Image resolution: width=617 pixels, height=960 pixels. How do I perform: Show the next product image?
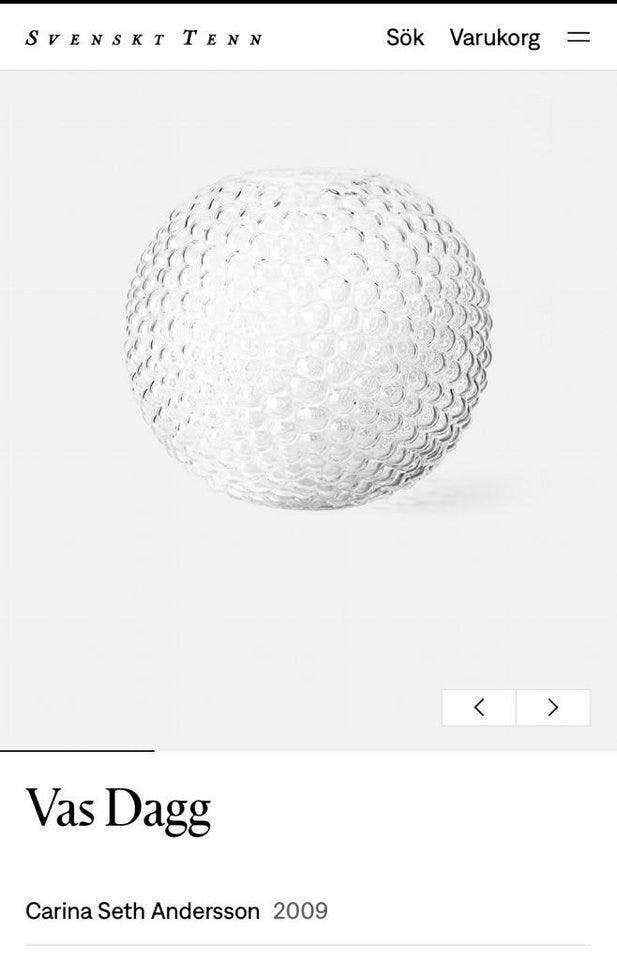(553, 708)
